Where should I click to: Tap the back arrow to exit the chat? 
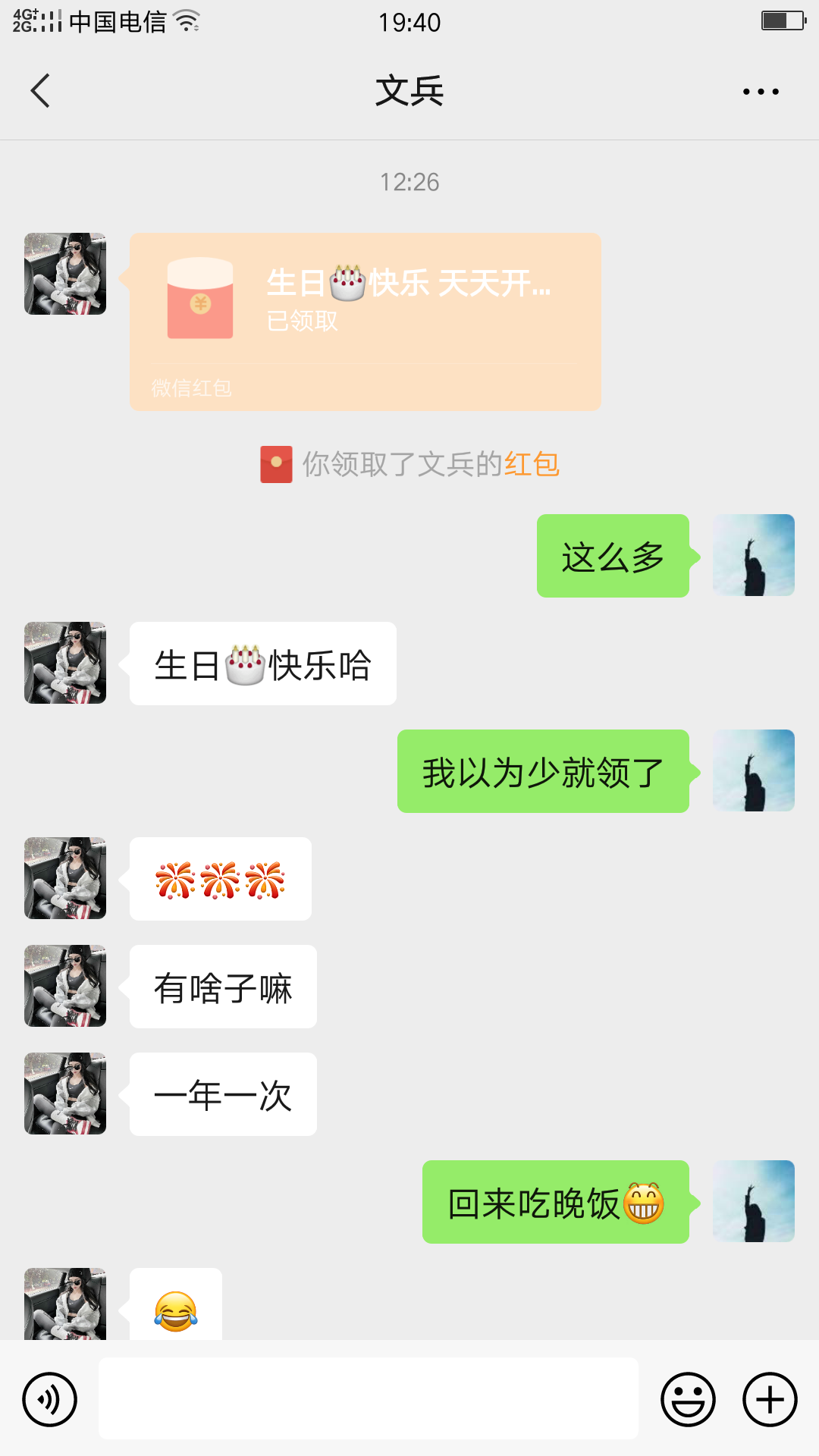point(39,89)
